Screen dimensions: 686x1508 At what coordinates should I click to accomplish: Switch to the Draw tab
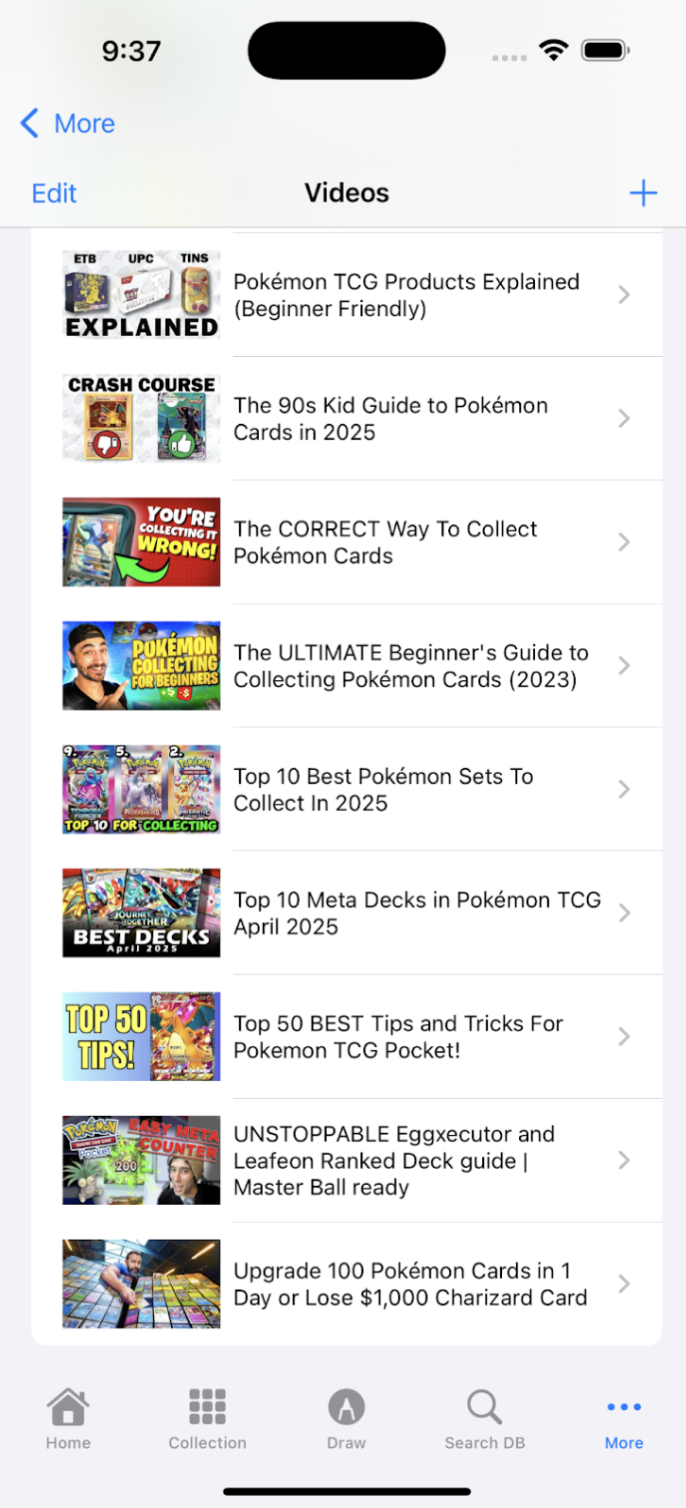pyautogui.click(x=346, y=1419)
